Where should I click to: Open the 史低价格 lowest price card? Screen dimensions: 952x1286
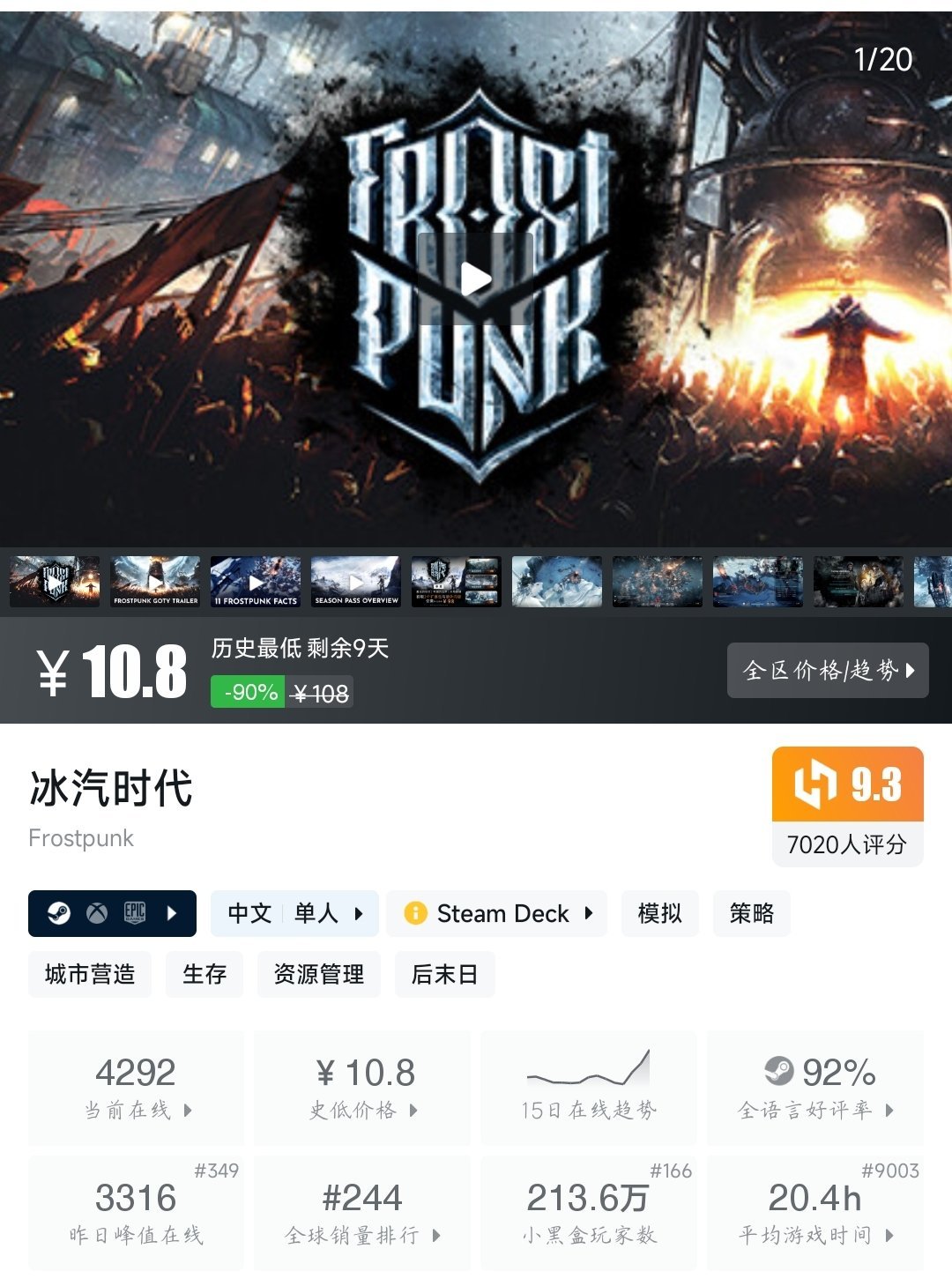362,1089
